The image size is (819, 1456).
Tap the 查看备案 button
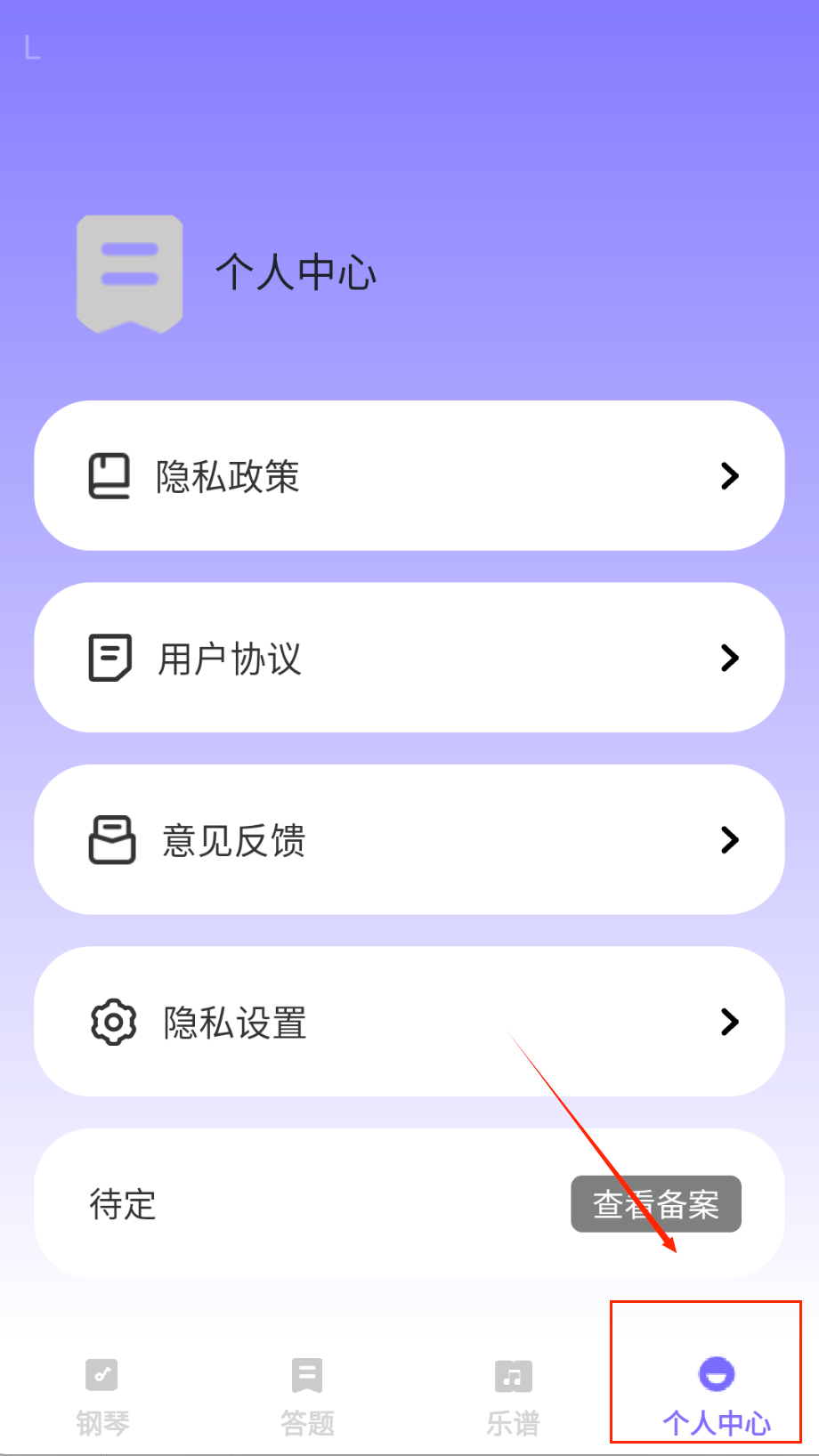pyautogui.click(x=655, y=1204)
